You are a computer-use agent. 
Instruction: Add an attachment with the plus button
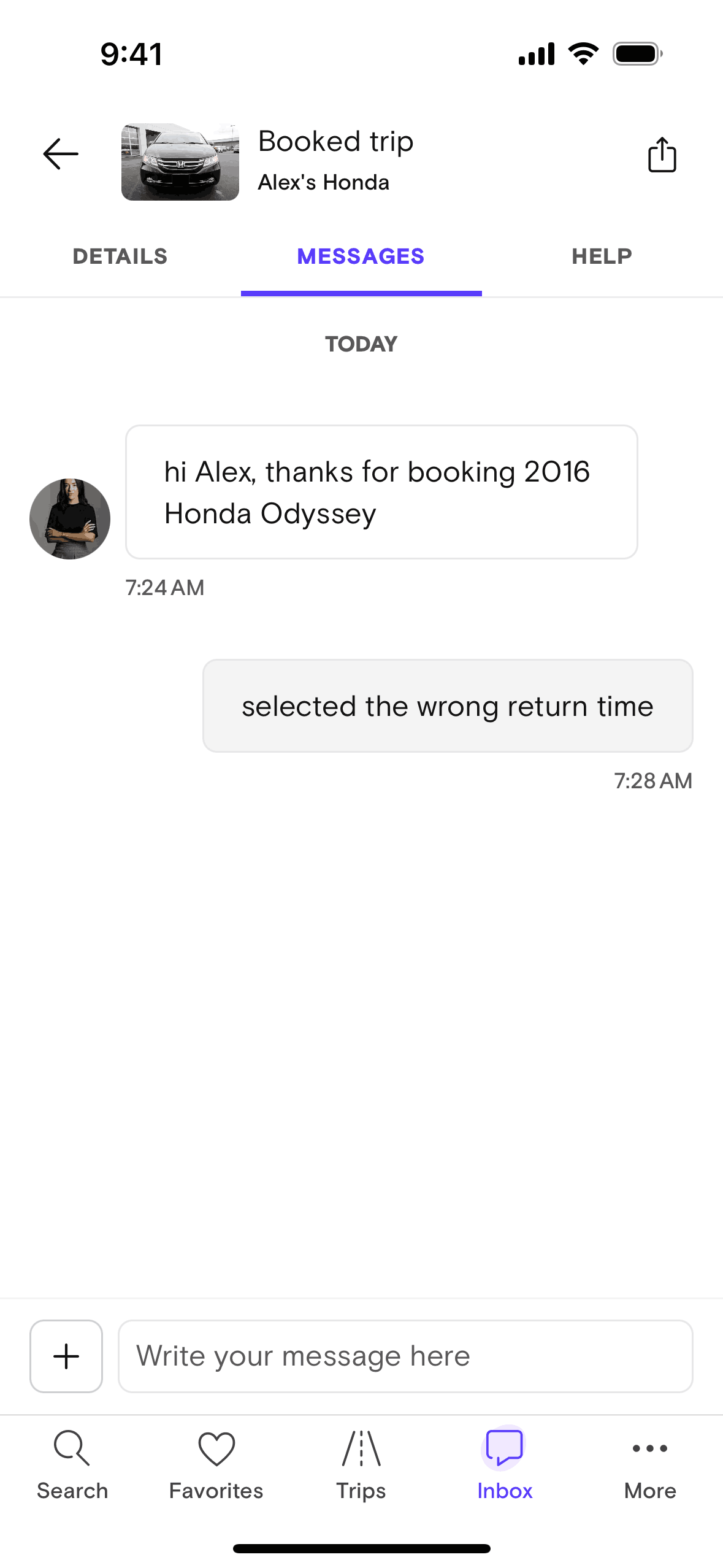coord(66,1356)
